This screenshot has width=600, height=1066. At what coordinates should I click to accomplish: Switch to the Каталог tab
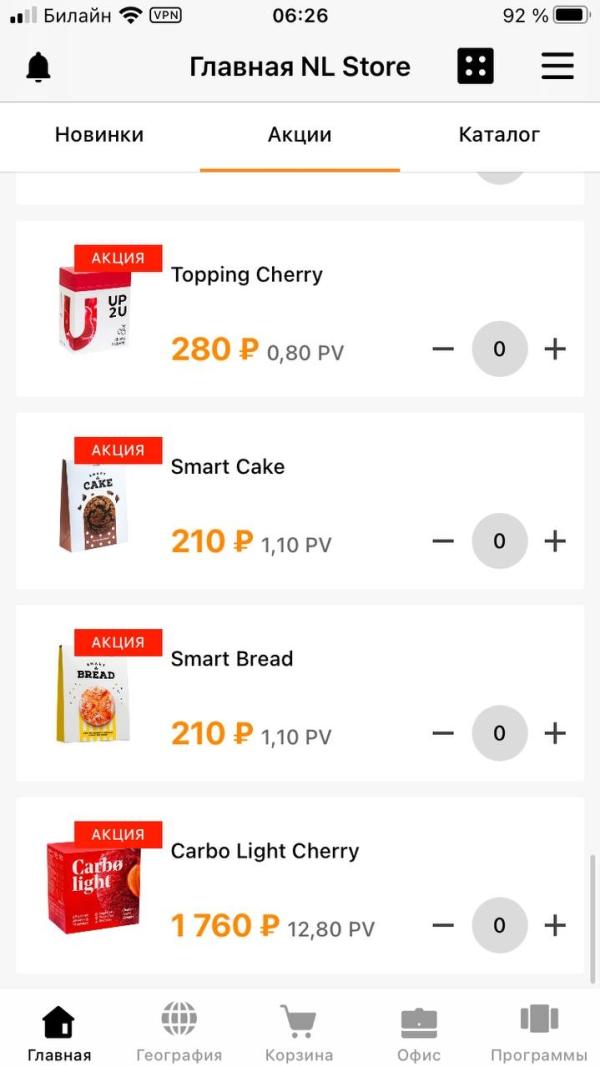click(x=499, y=135)
